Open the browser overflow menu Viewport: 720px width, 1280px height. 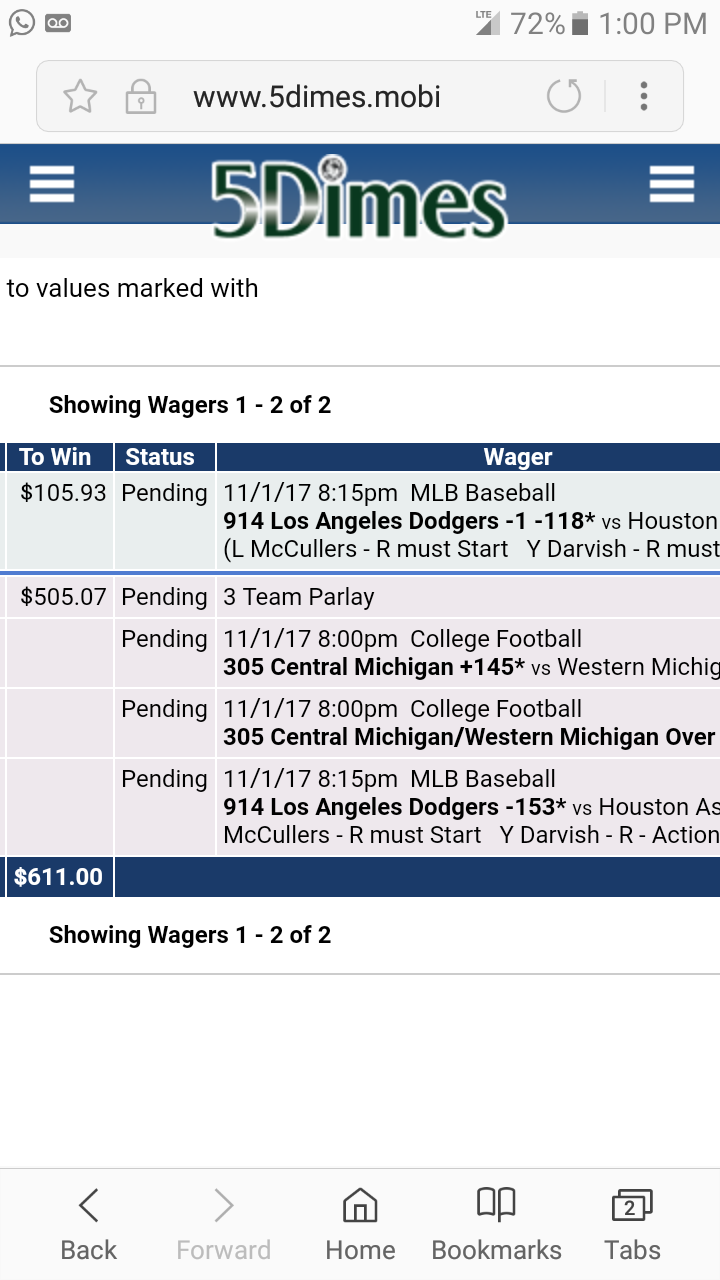644,97
